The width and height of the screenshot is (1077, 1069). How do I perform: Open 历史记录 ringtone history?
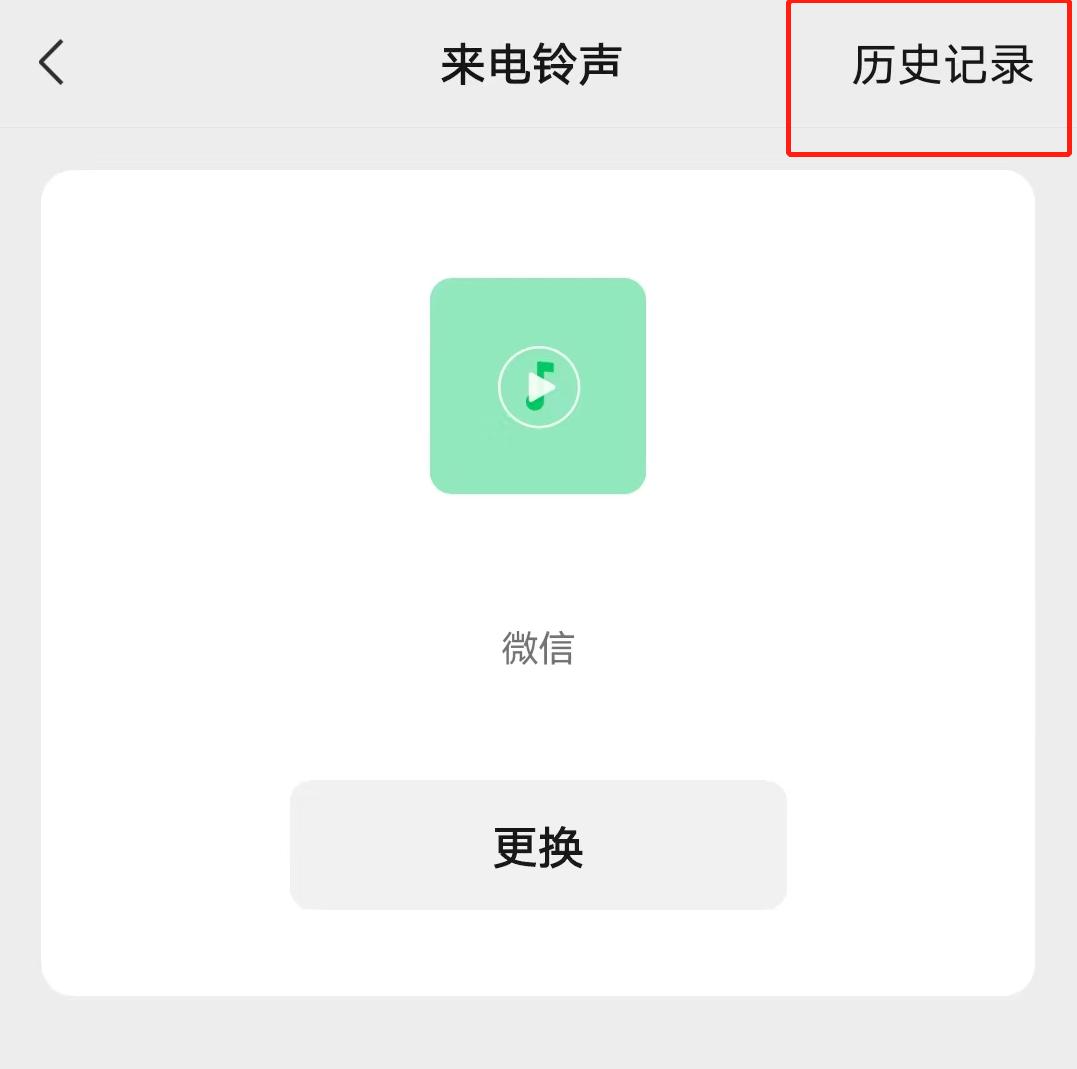941,66
